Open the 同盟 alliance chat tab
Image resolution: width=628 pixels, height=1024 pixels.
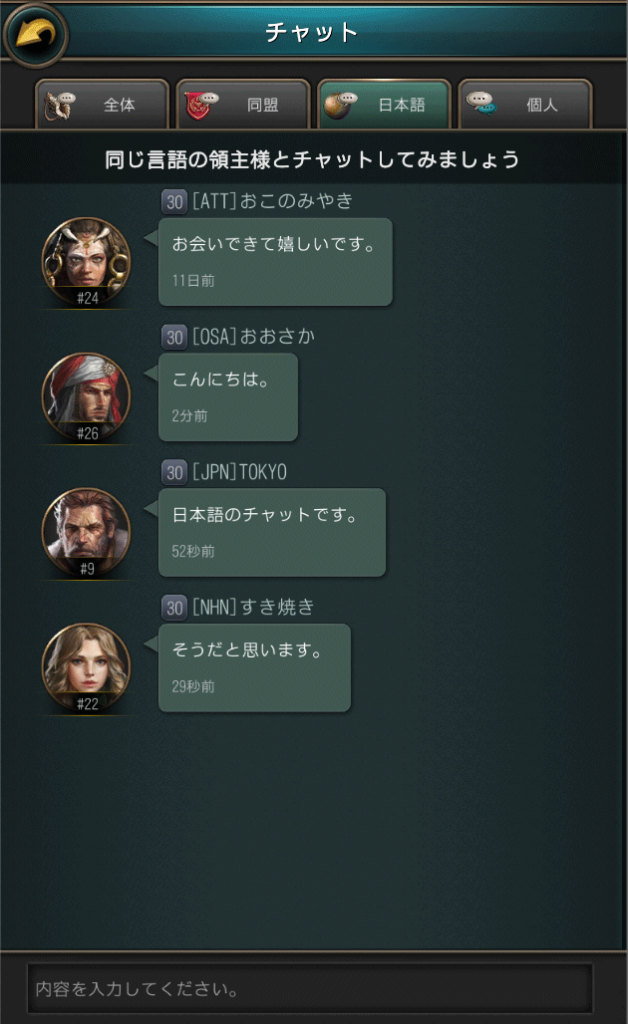point(243,104)
